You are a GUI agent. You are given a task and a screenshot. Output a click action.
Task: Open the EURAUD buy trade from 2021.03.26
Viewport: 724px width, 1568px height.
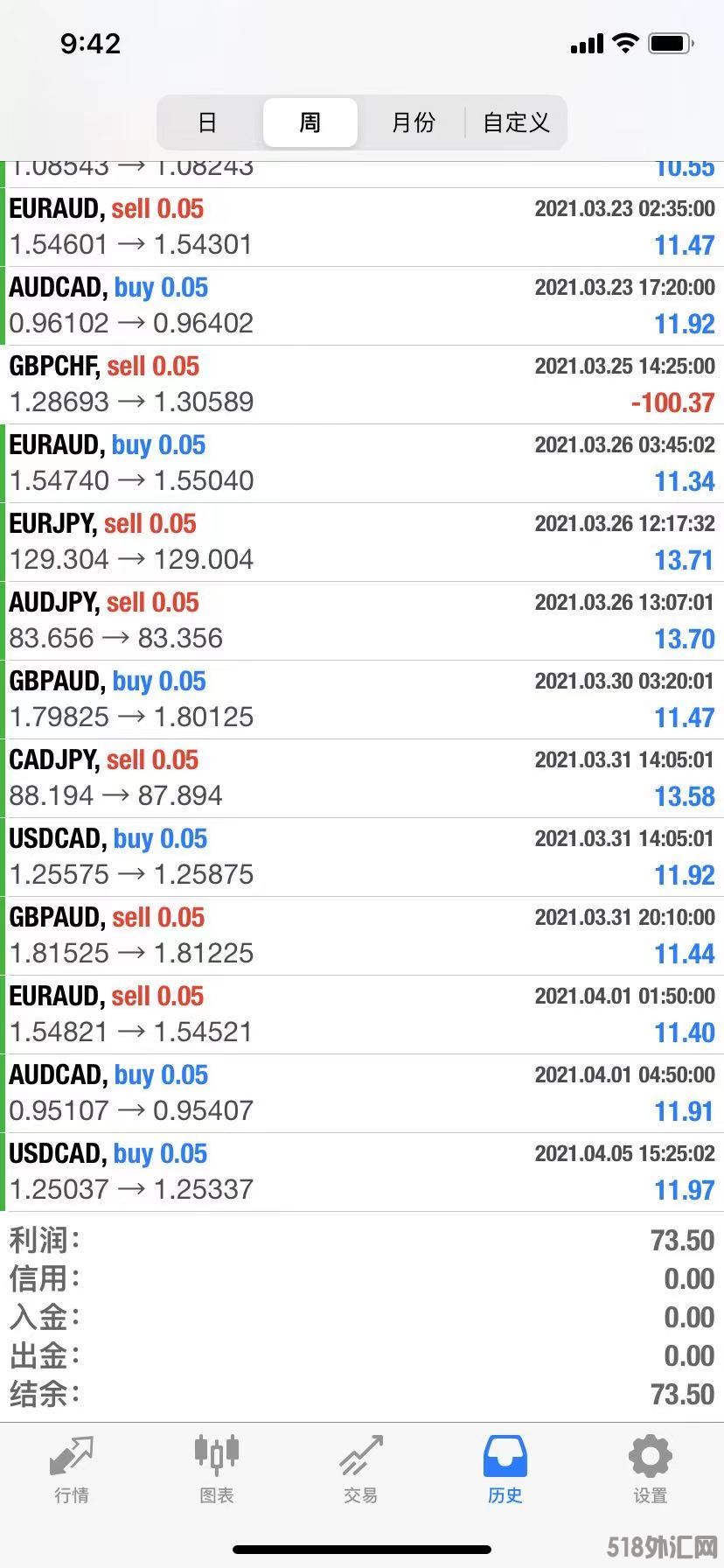[x=362, y=464]
